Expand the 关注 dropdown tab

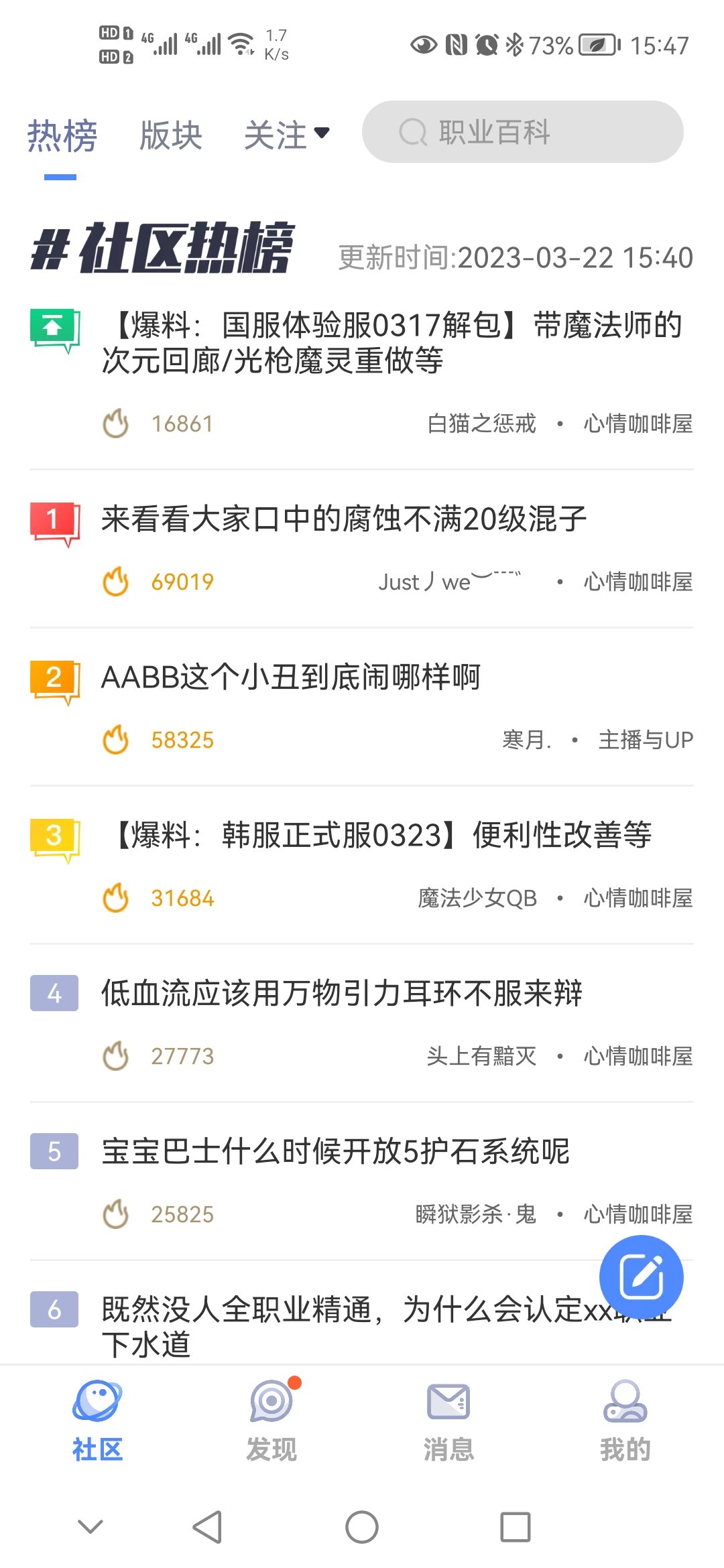pos(287,135)
